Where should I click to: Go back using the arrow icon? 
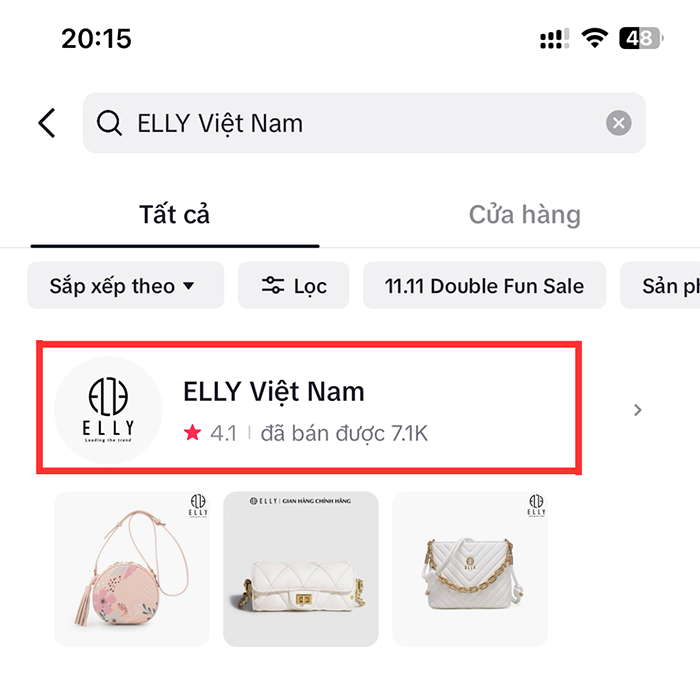(46, 123)
